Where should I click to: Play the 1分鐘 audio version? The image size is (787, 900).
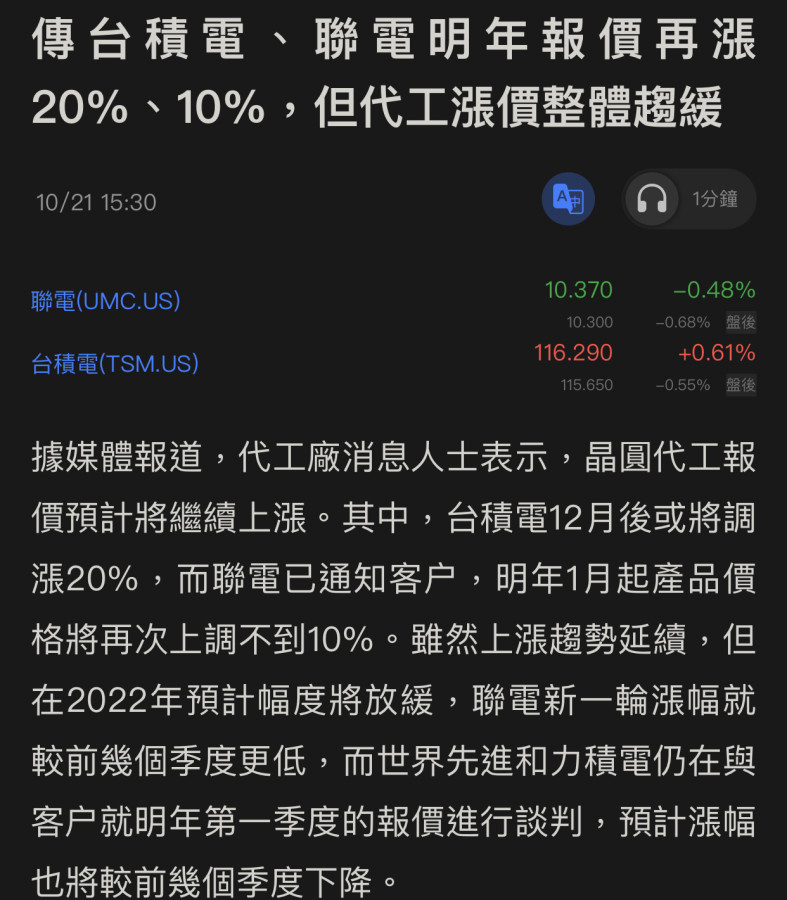pos(689,199)
